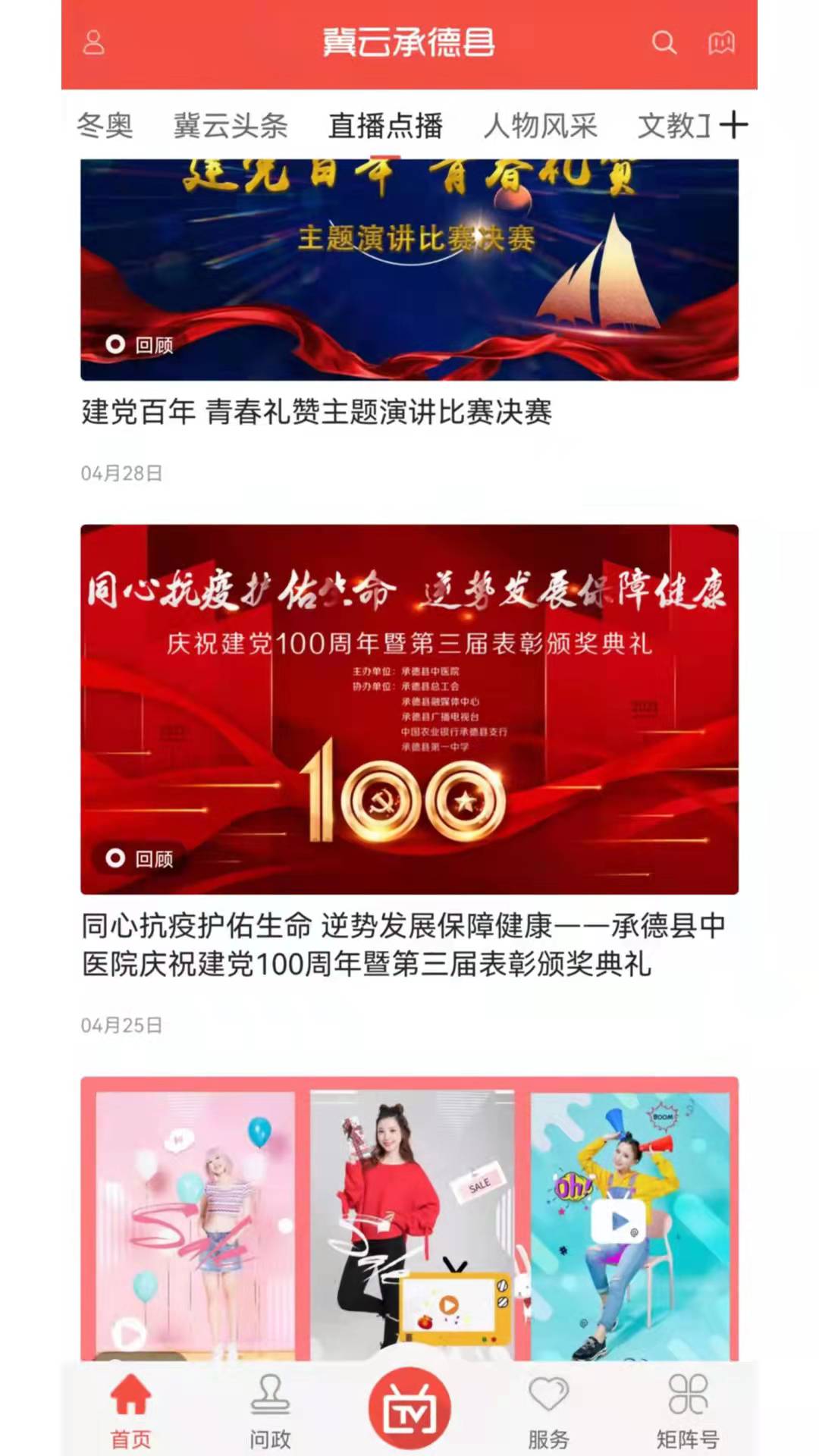Switch to the 人物风采 tab

click(541, 126)
